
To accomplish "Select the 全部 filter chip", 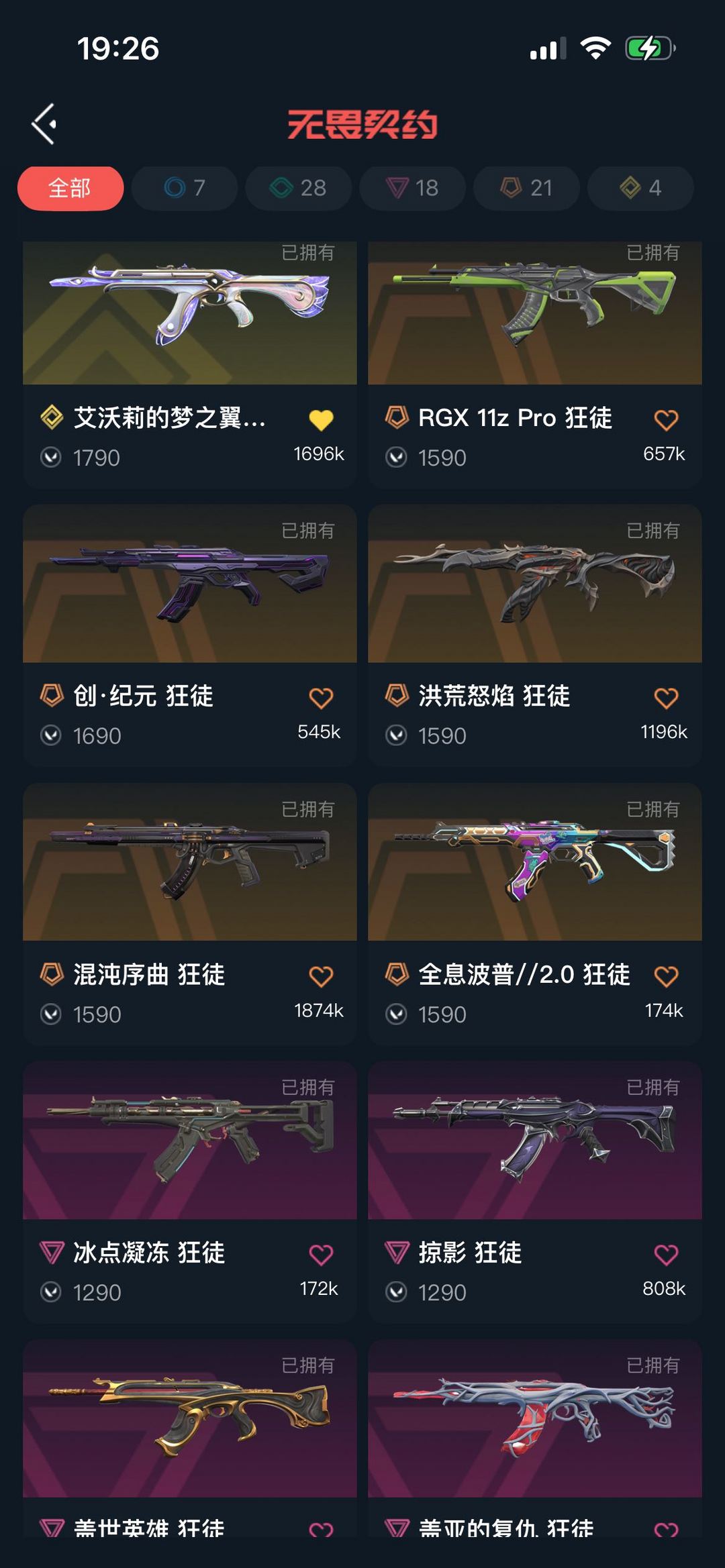I will (x=70, y=188).
